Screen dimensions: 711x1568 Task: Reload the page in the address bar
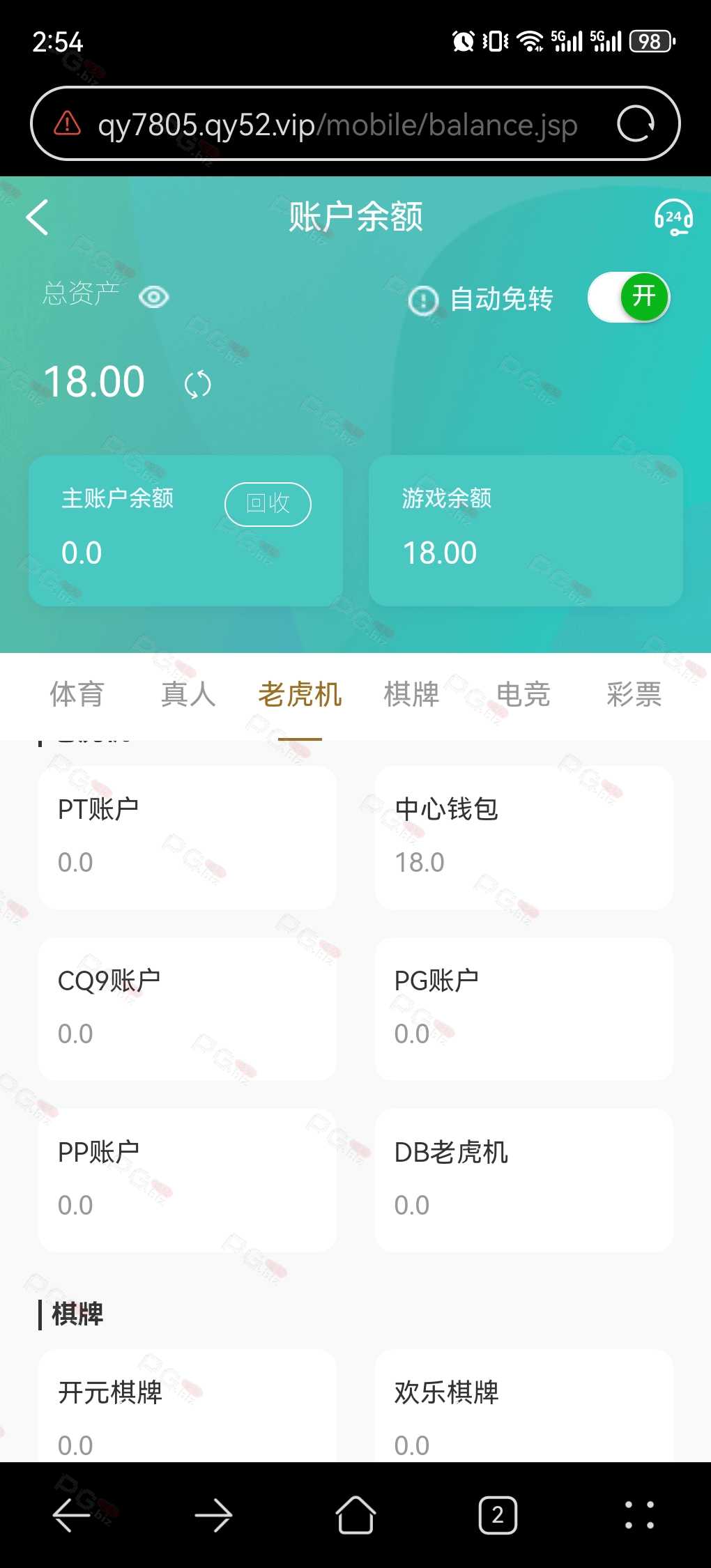[636, 124]
